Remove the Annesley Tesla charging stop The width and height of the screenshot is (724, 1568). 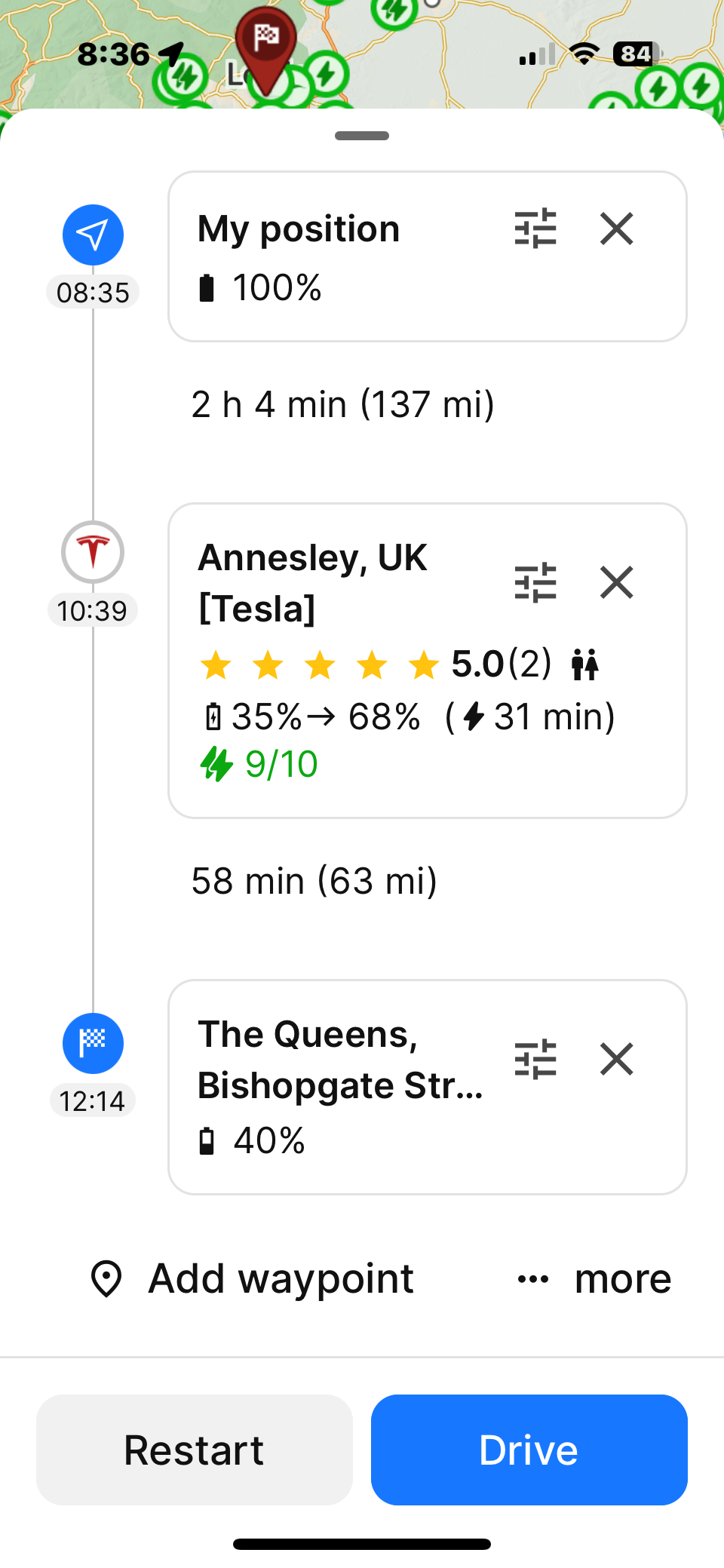click(616, 583)
